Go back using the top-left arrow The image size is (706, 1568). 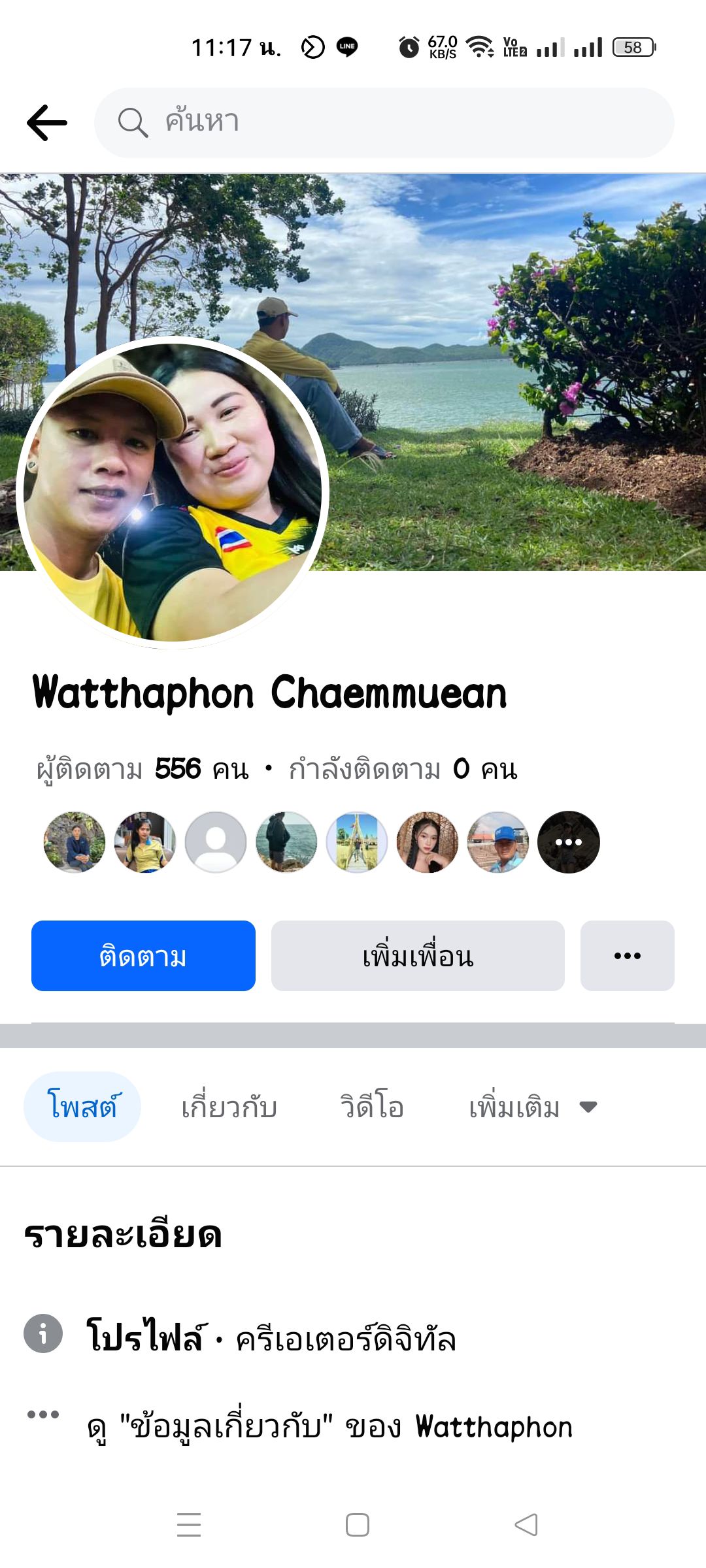[47, 122]
